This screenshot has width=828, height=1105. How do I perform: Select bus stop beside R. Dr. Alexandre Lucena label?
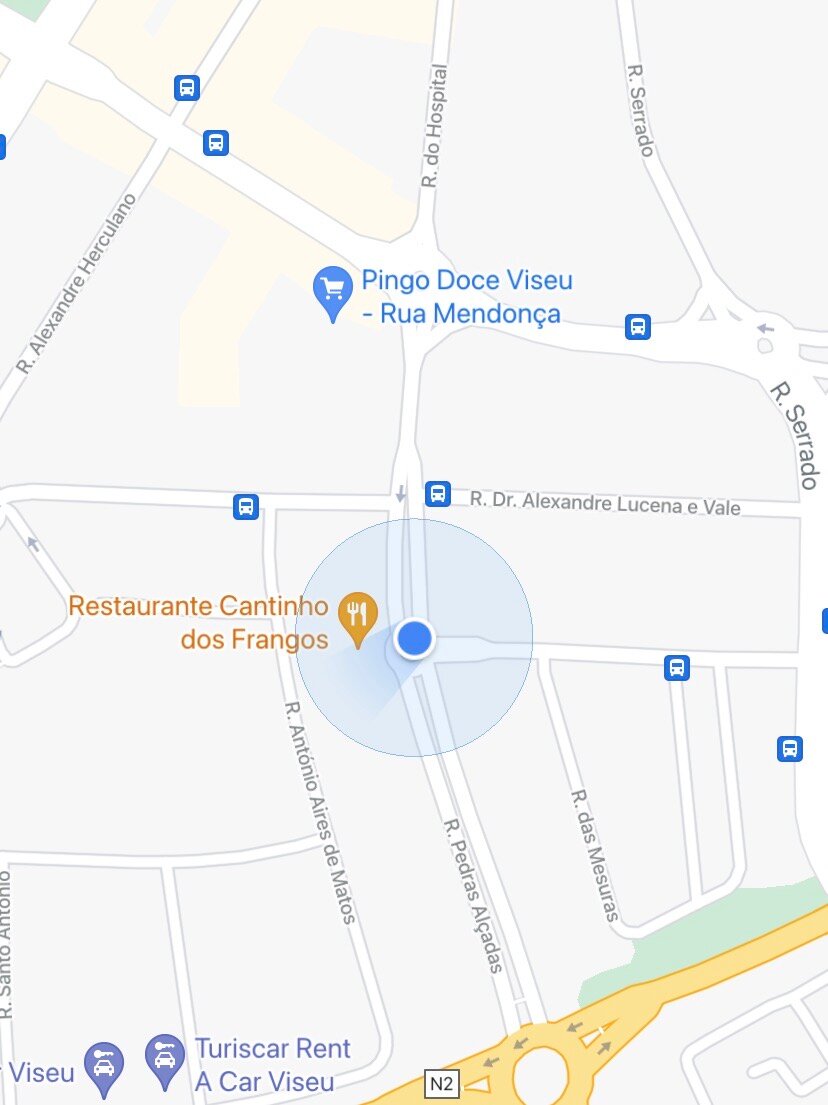pyautogui.click(x=437, y=492)
